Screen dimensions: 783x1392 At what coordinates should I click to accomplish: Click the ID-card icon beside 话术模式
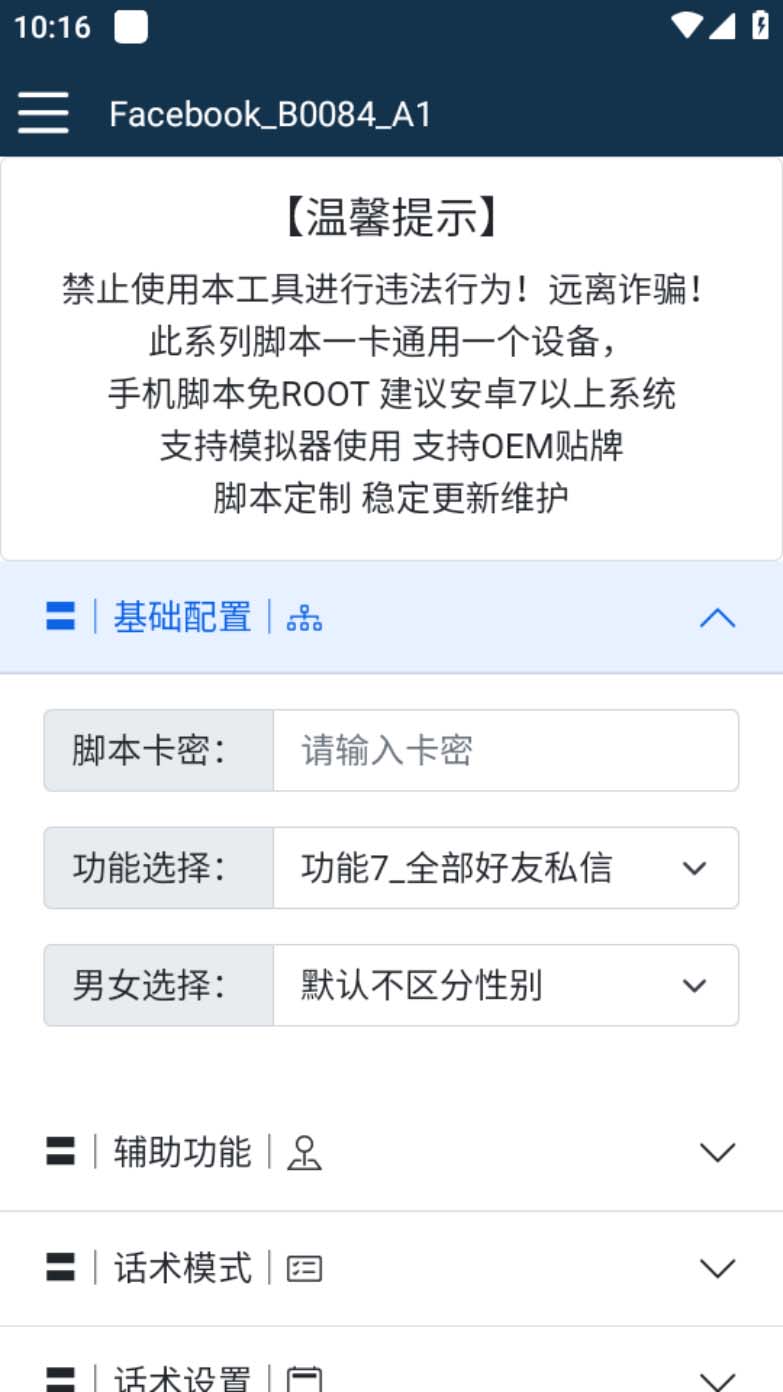pyautogui.click(x=305, y=1268)
